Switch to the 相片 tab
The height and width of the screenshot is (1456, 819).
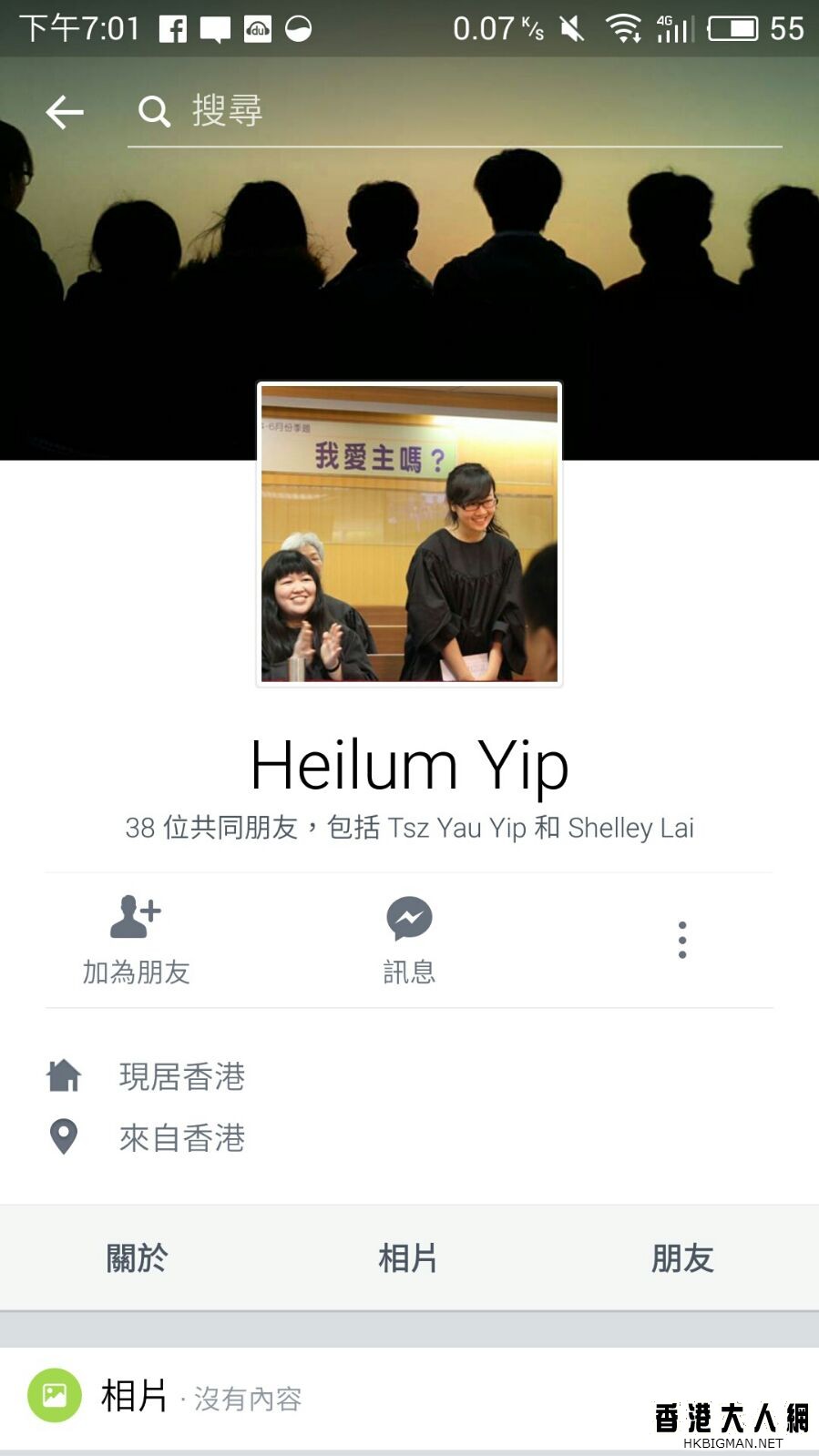[x=408, y=1258]
